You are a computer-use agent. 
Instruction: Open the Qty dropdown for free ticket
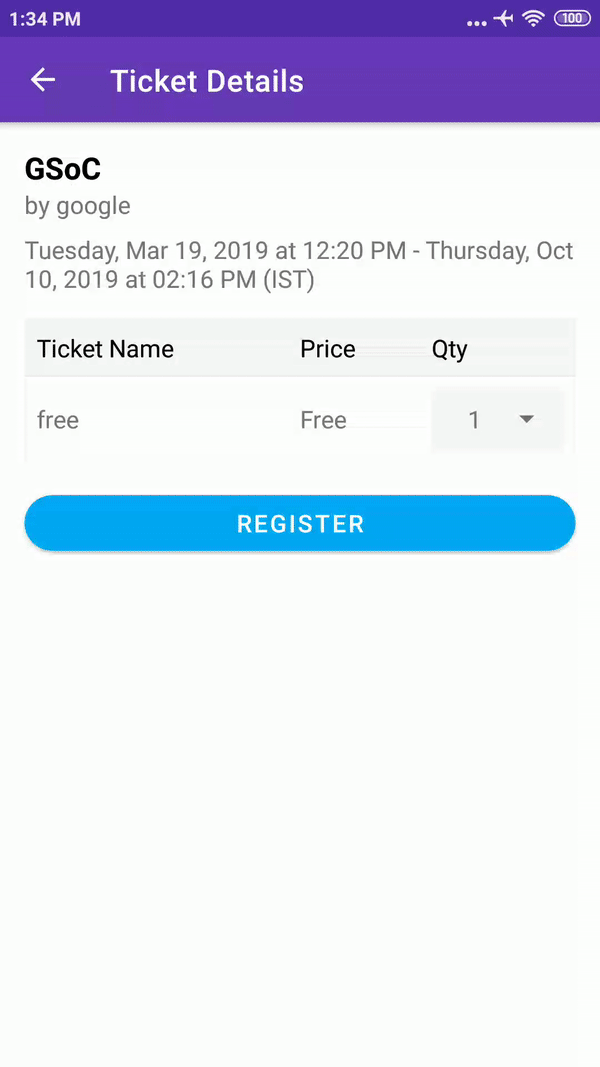tap(498, 421)
